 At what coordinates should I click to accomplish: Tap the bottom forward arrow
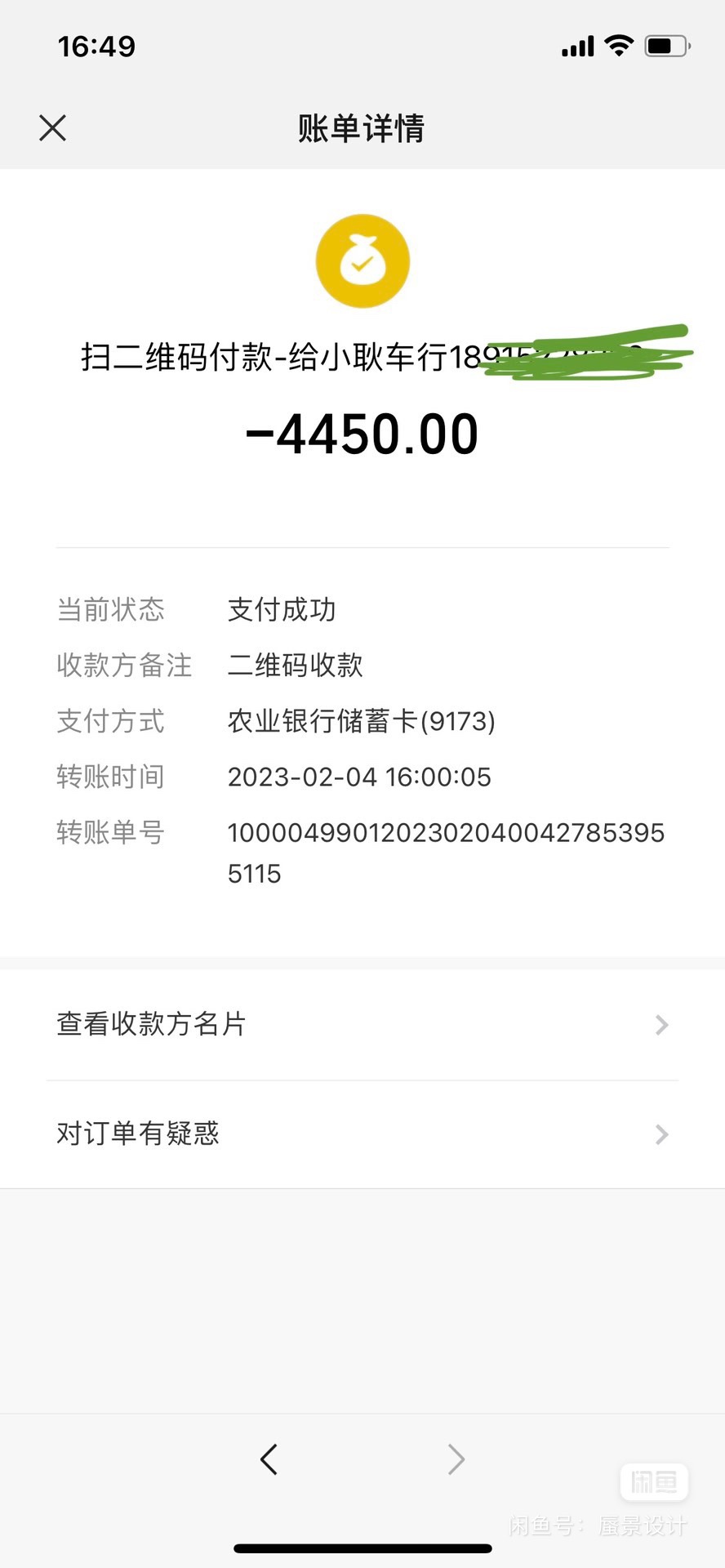tap(456, 1459)
